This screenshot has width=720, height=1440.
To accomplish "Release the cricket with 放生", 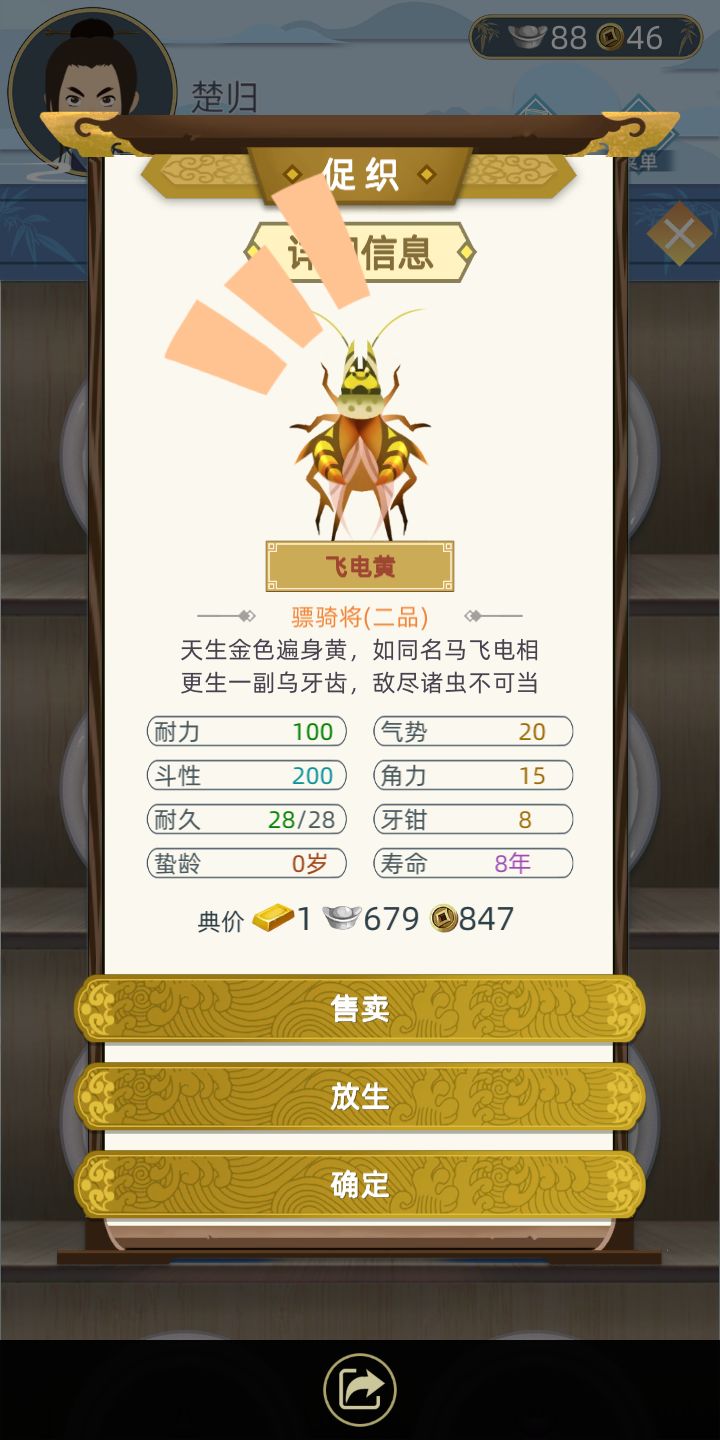I will pos(360,1096).
